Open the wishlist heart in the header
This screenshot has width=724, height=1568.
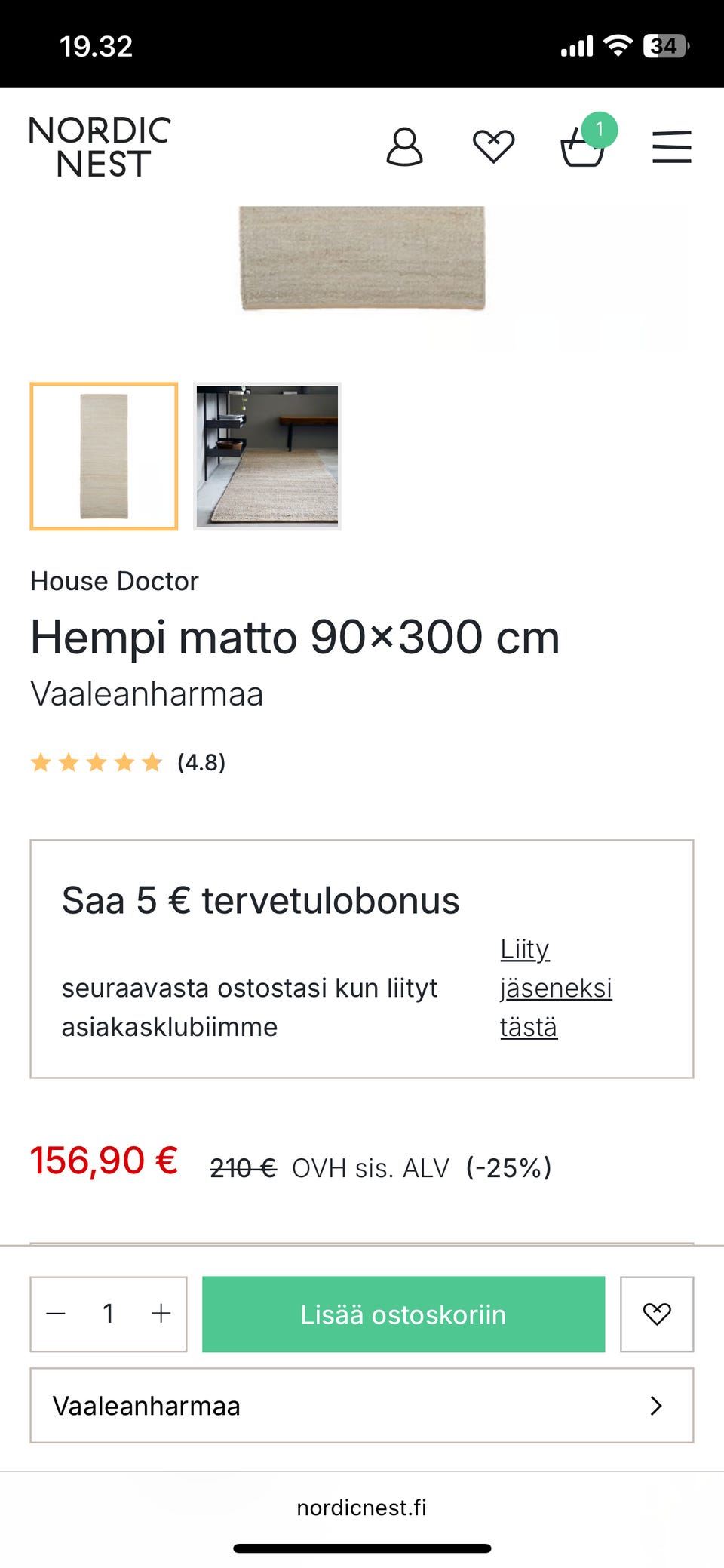[493, 146]
